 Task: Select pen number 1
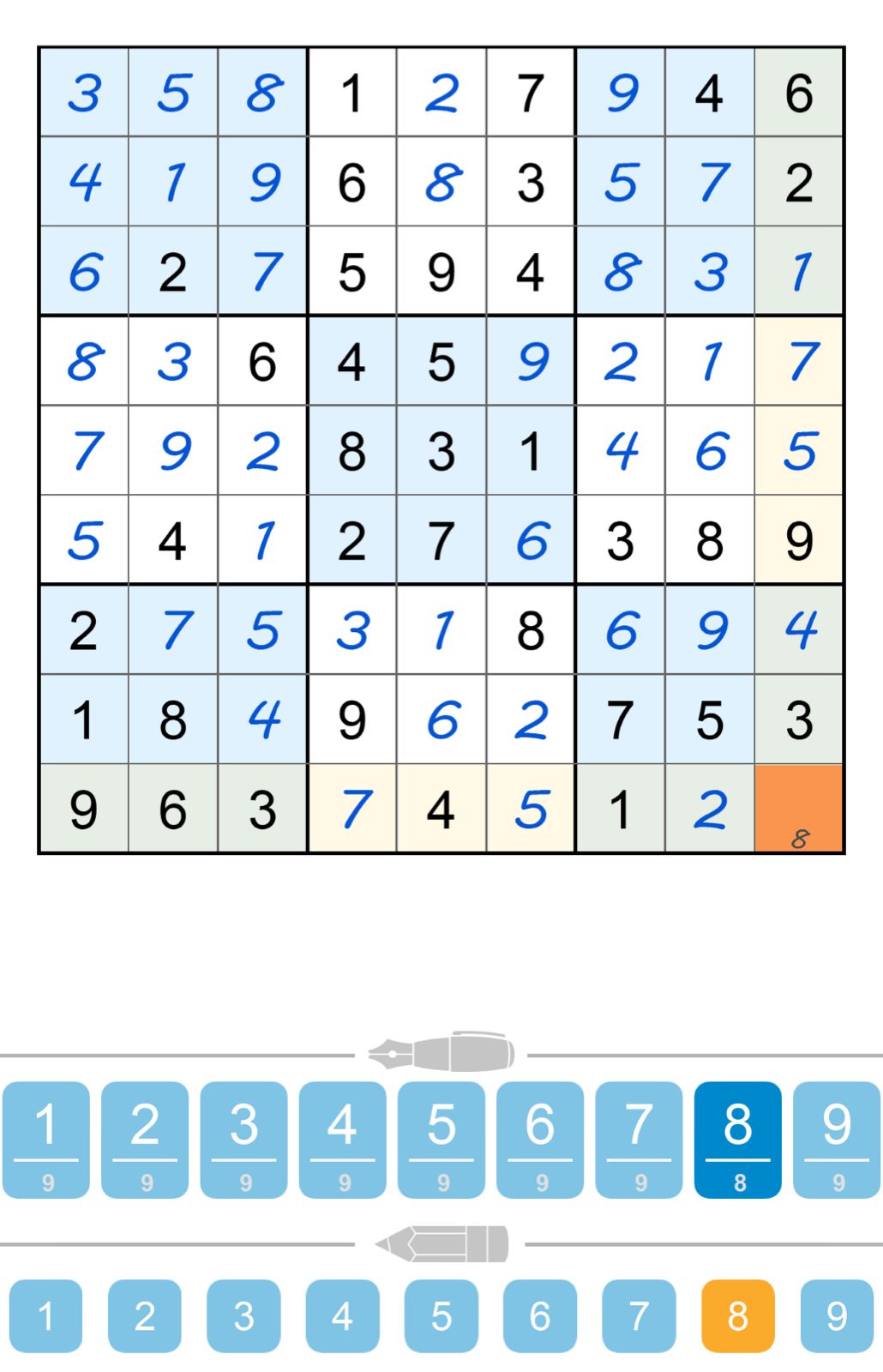[x=46, y=1139]
